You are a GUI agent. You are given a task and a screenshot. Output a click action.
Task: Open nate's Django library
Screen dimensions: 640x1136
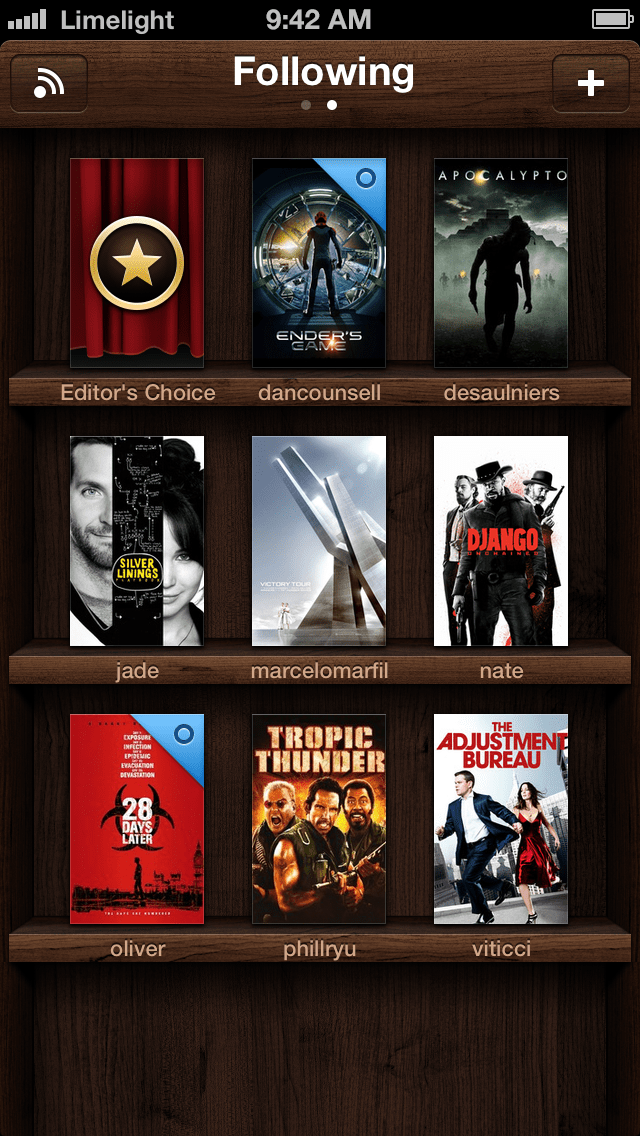(x=501, y=541)
